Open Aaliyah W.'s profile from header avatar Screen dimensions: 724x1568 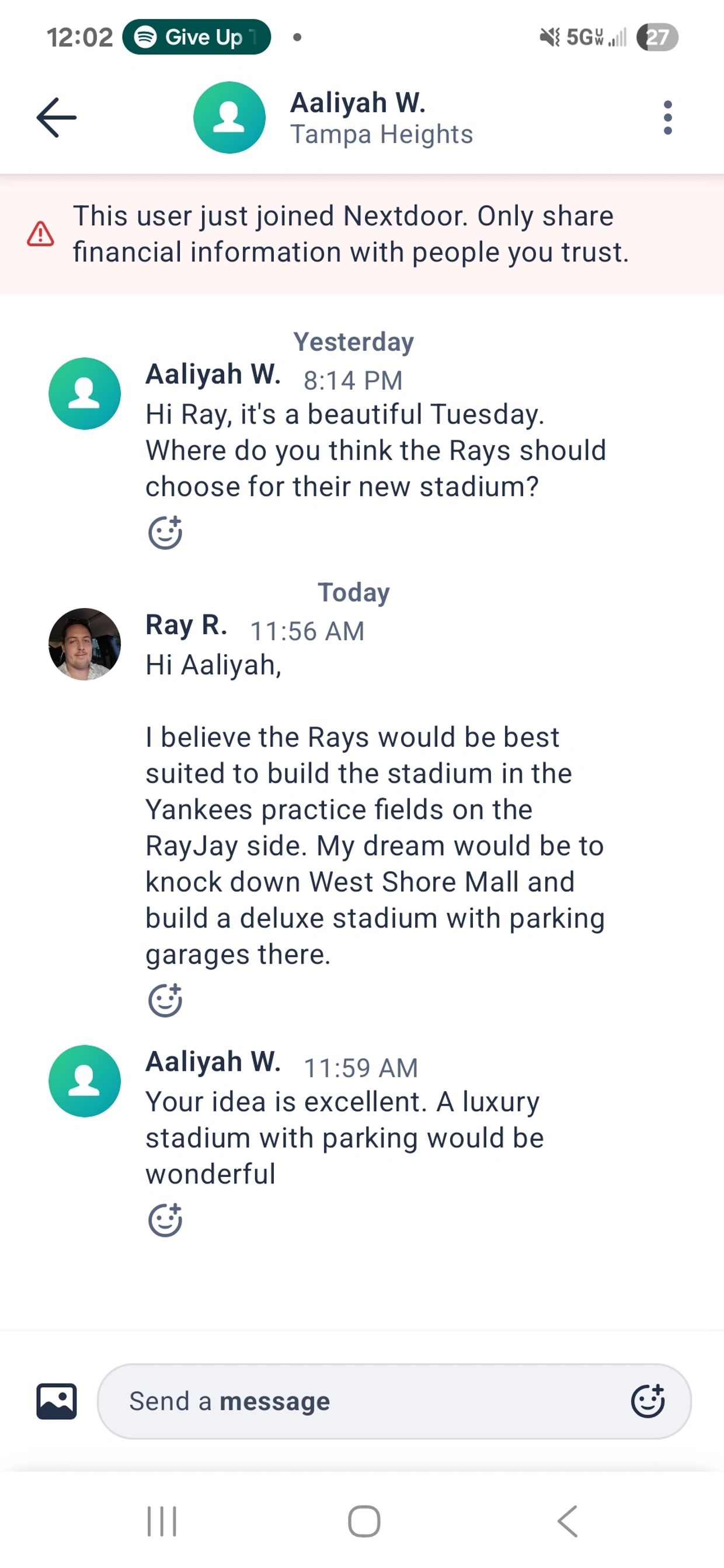pyautogui.click(x=229, y=117)
